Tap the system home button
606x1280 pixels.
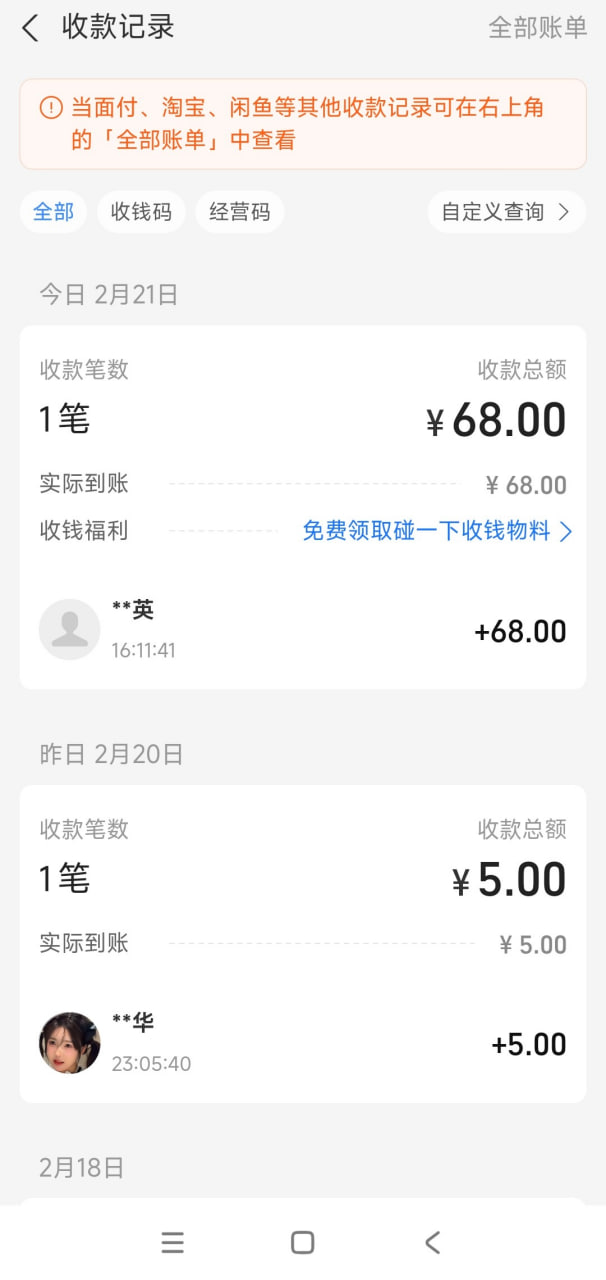303,1242
